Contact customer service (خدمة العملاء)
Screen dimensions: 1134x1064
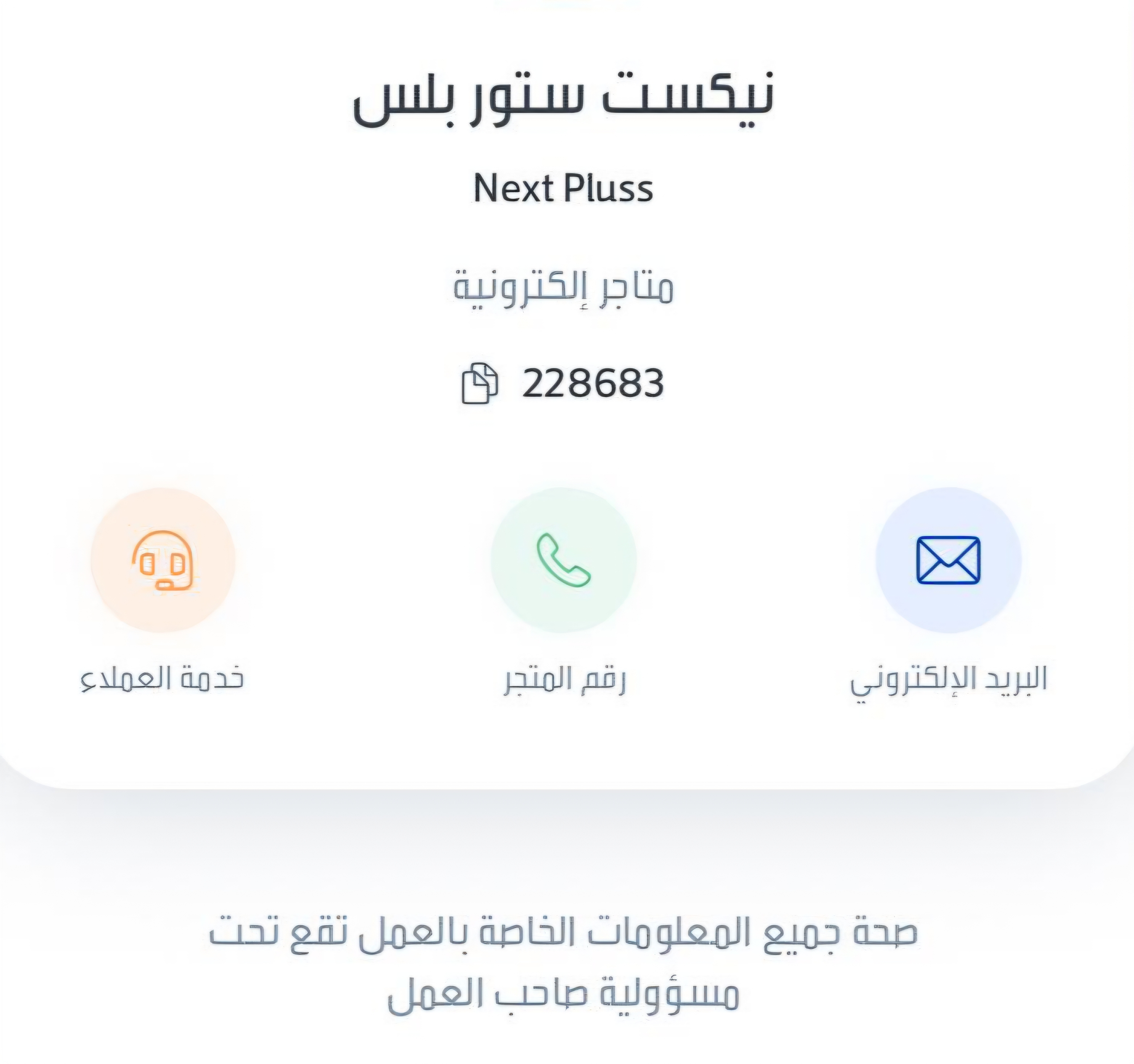(x=163, y=560)
